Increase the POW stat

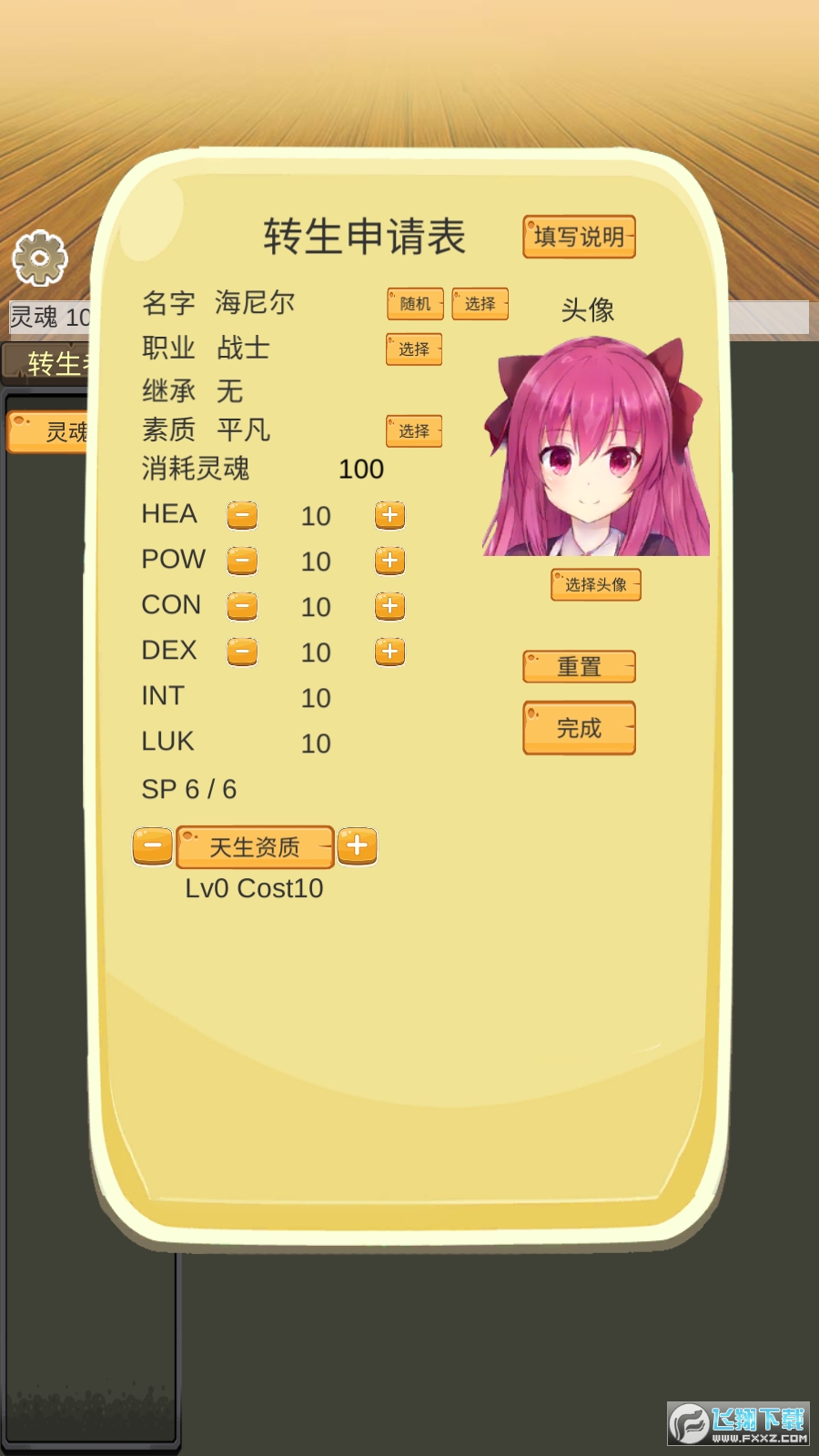(389, 561)
